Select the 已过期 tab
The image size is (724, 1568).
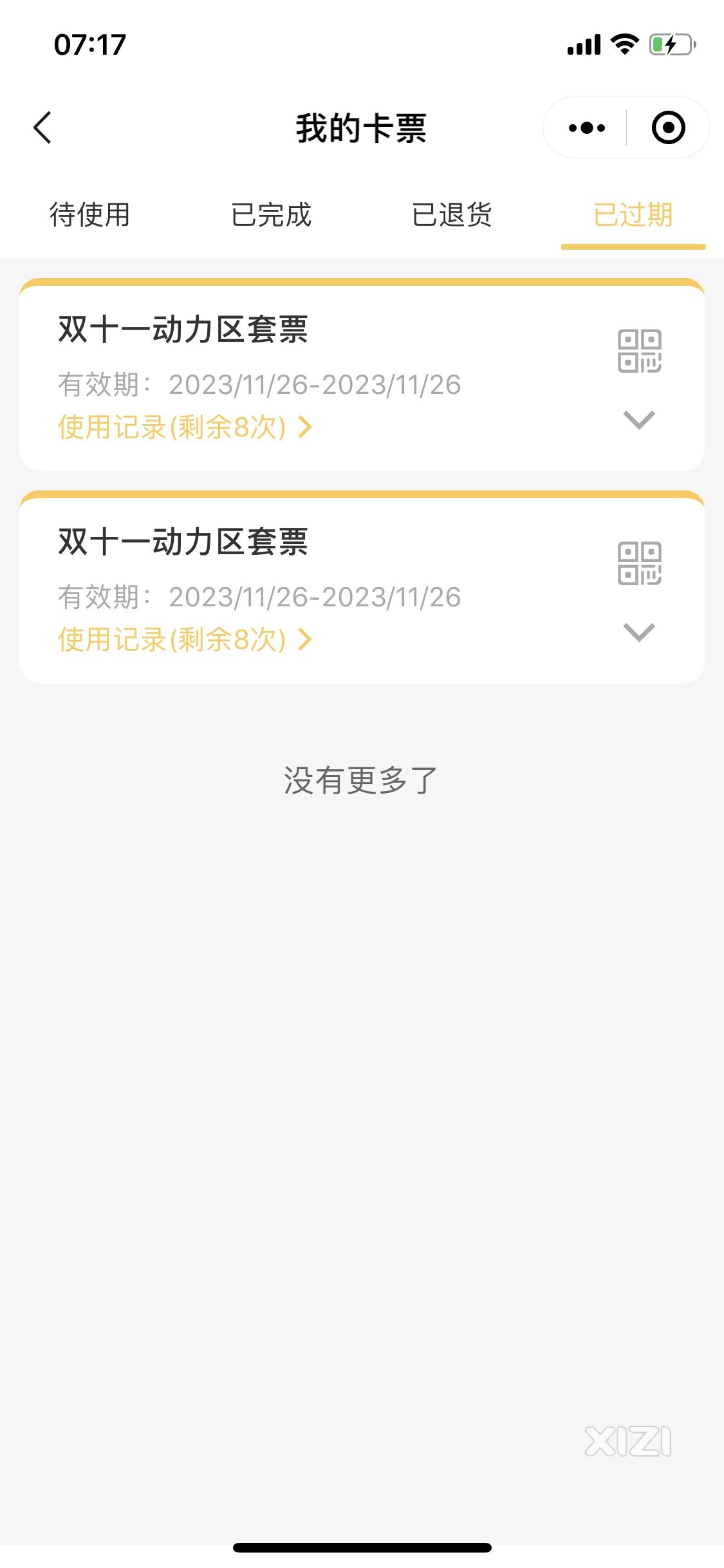pyautogui.click(x=633, y=215)
